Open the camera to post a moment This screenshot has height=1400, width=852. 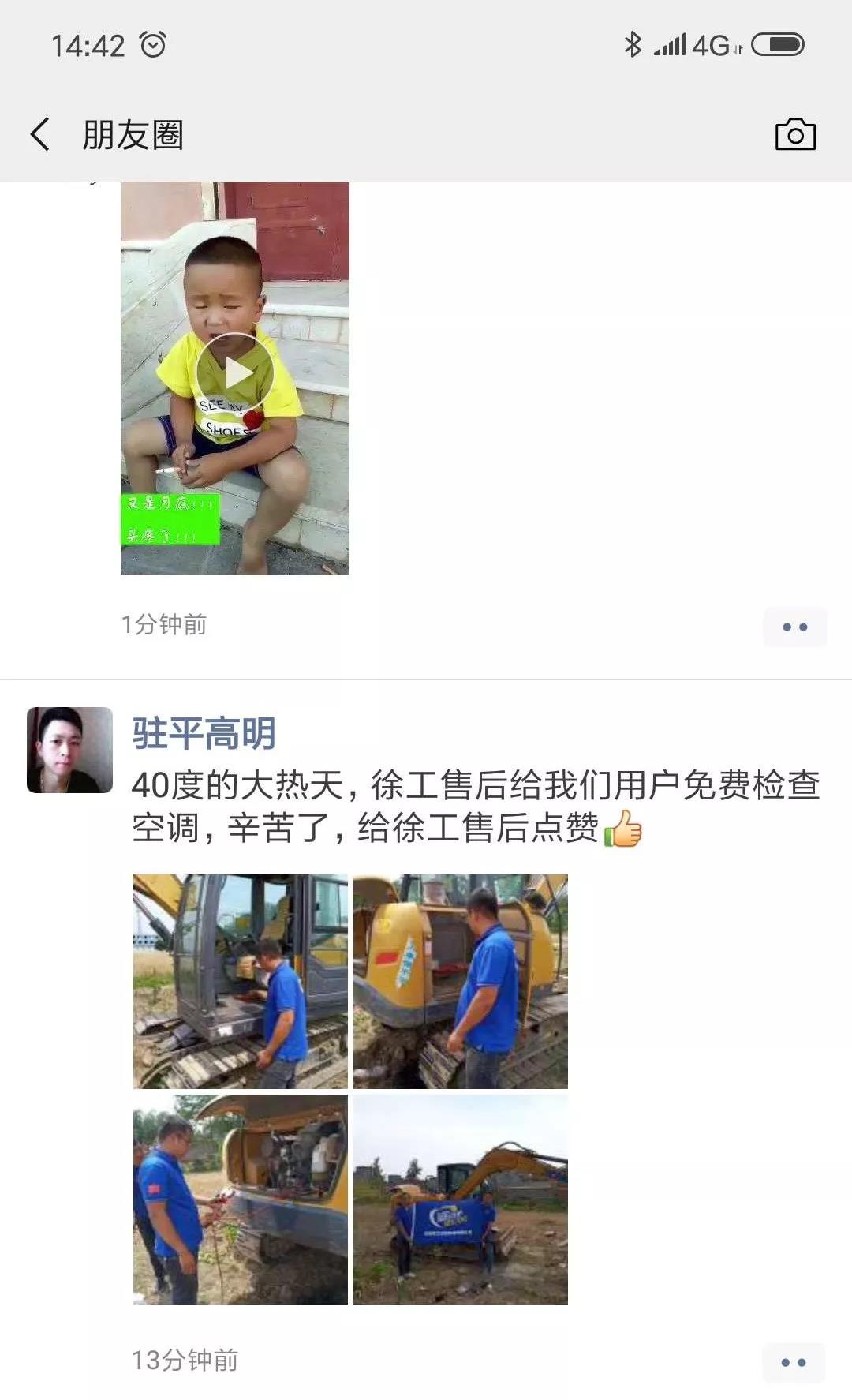[x=795, y=134]
